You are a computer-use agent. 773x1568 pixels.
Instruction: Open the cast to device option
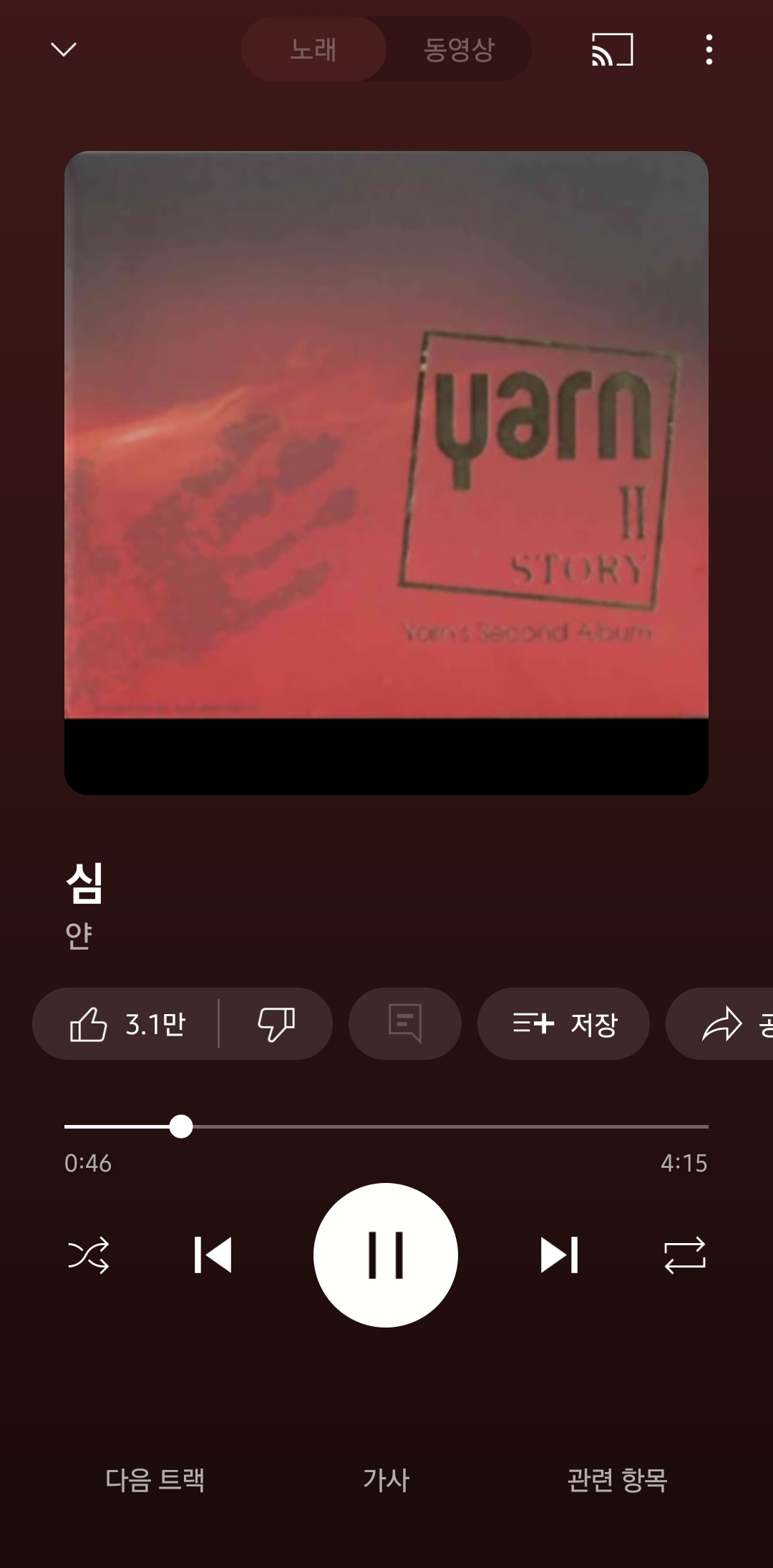pos(612,49)
